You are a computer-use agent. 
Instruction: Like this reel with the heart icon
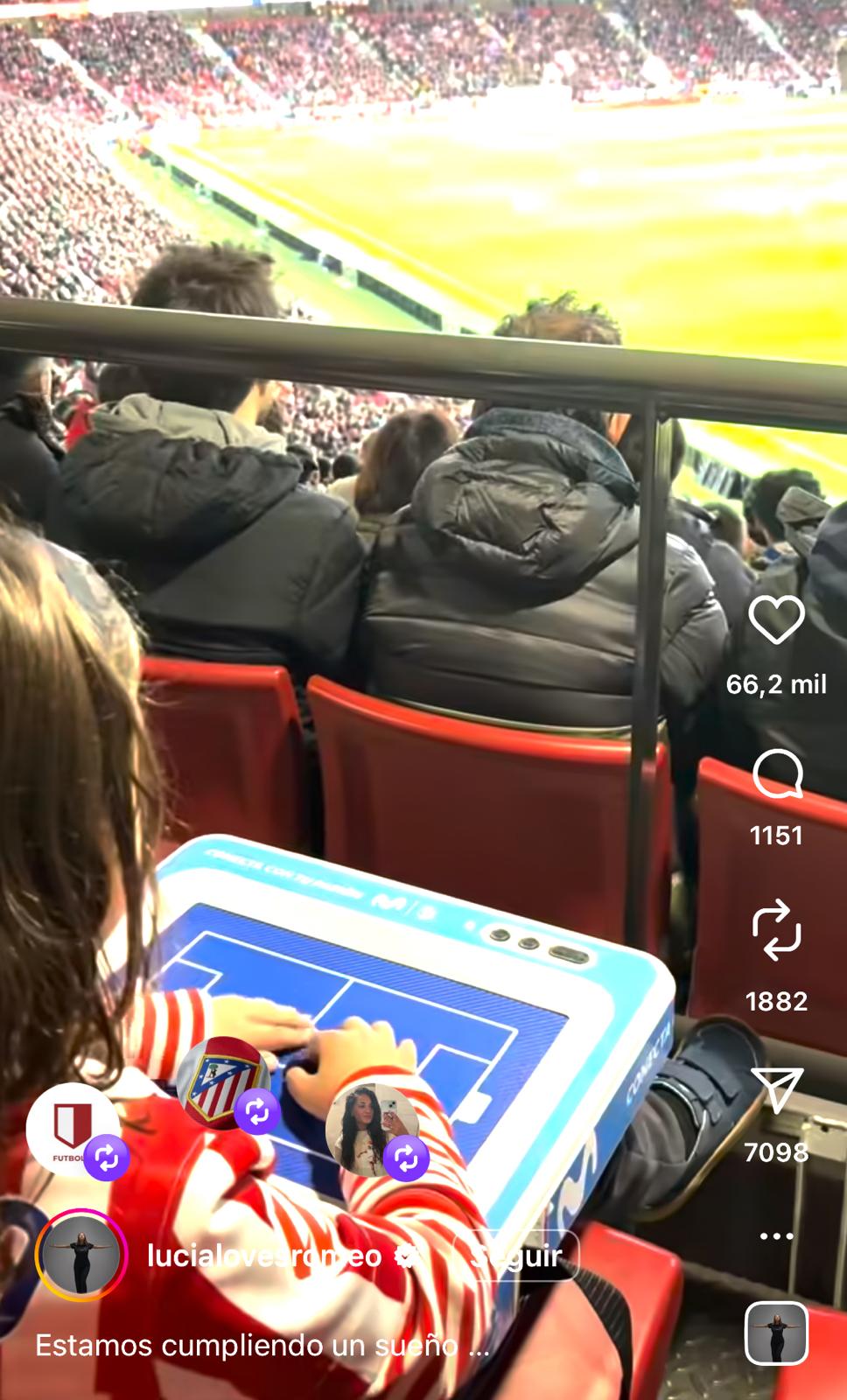click(776, 619)
